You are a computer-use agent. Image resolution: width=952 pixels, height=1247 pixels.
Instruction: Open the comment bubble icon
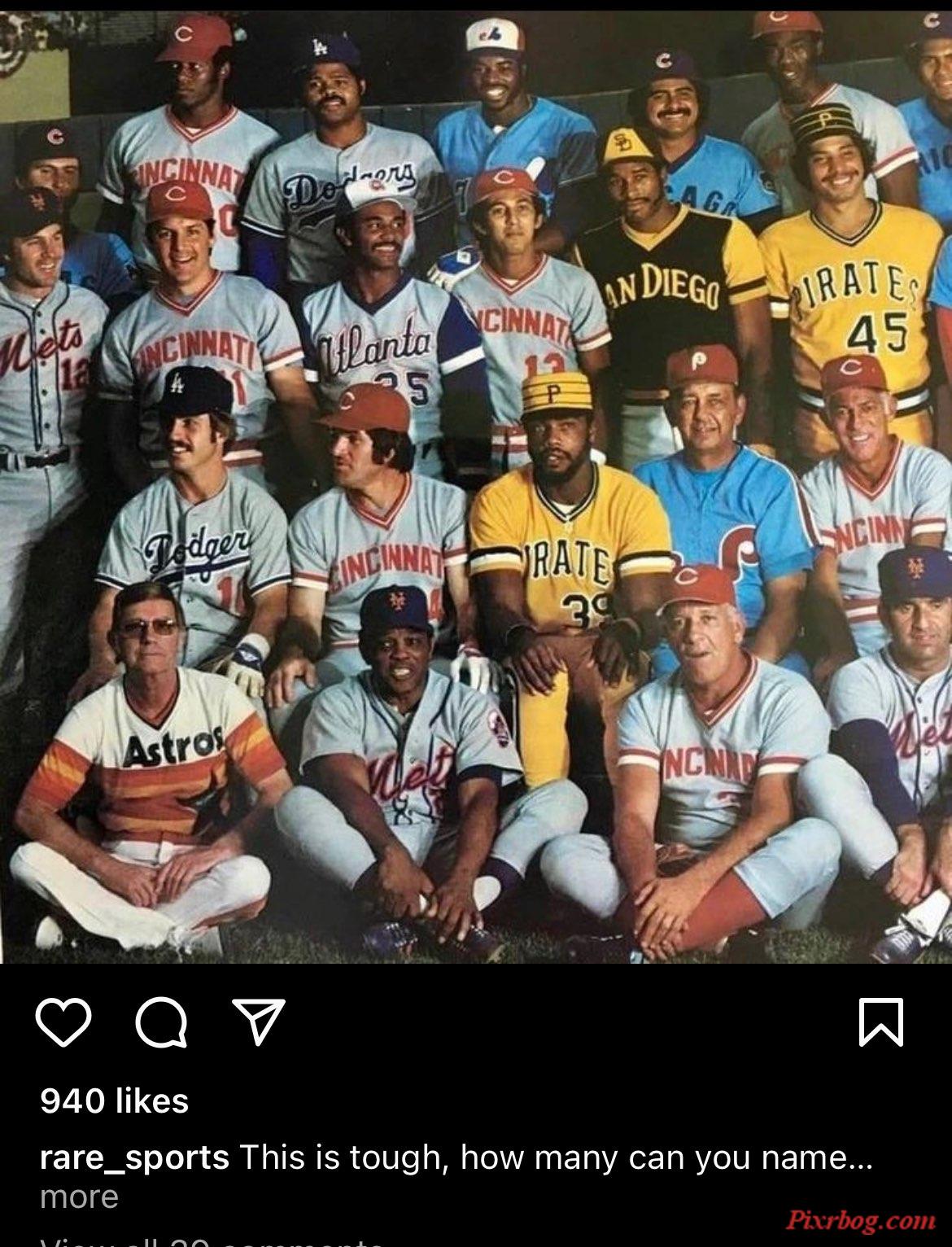click(161, 1022)
